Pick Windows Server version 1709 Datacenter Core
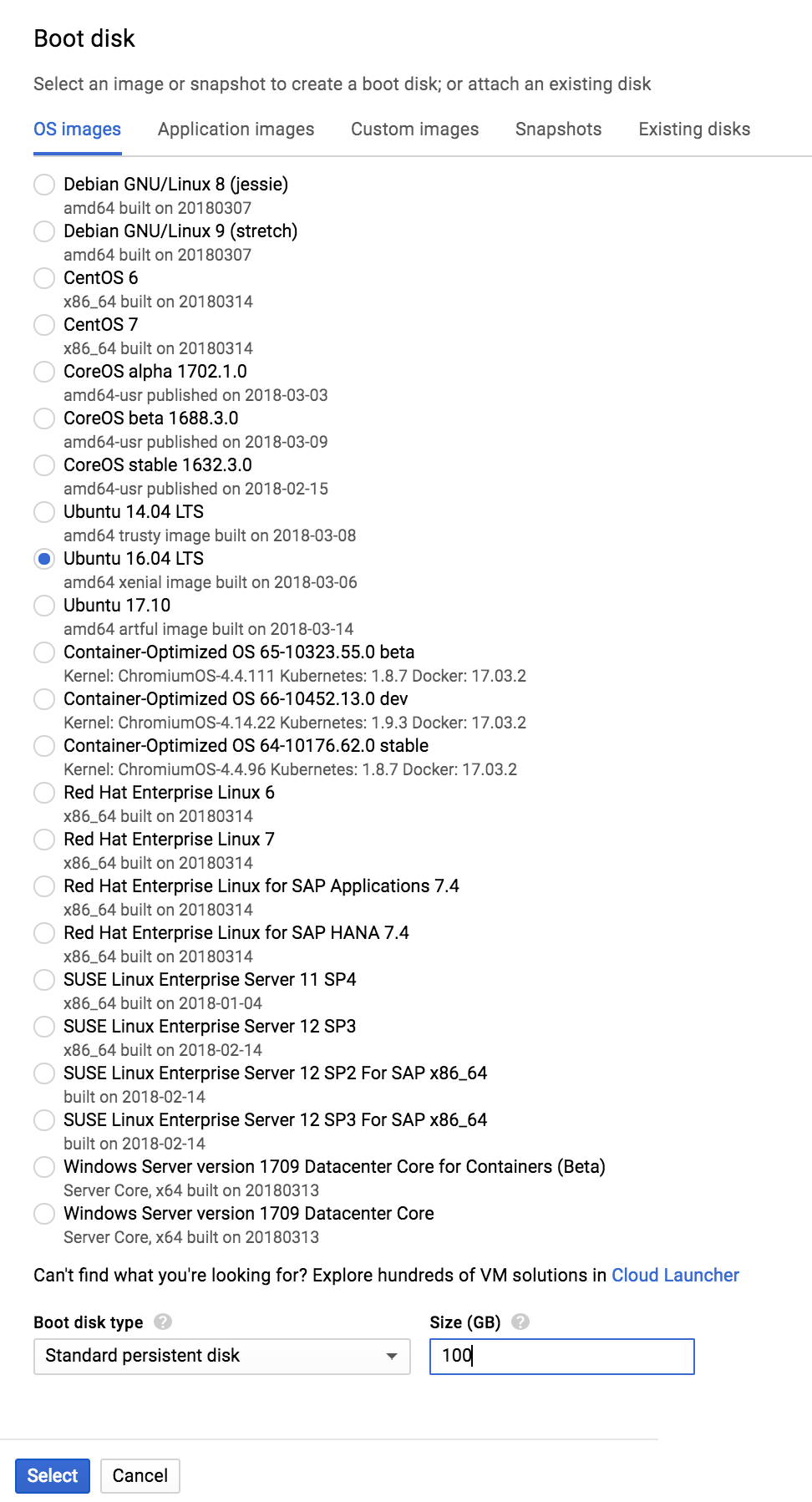The width and height of the screenshot is (812, 1502). pyautogui.click(x=44, y=1214)
